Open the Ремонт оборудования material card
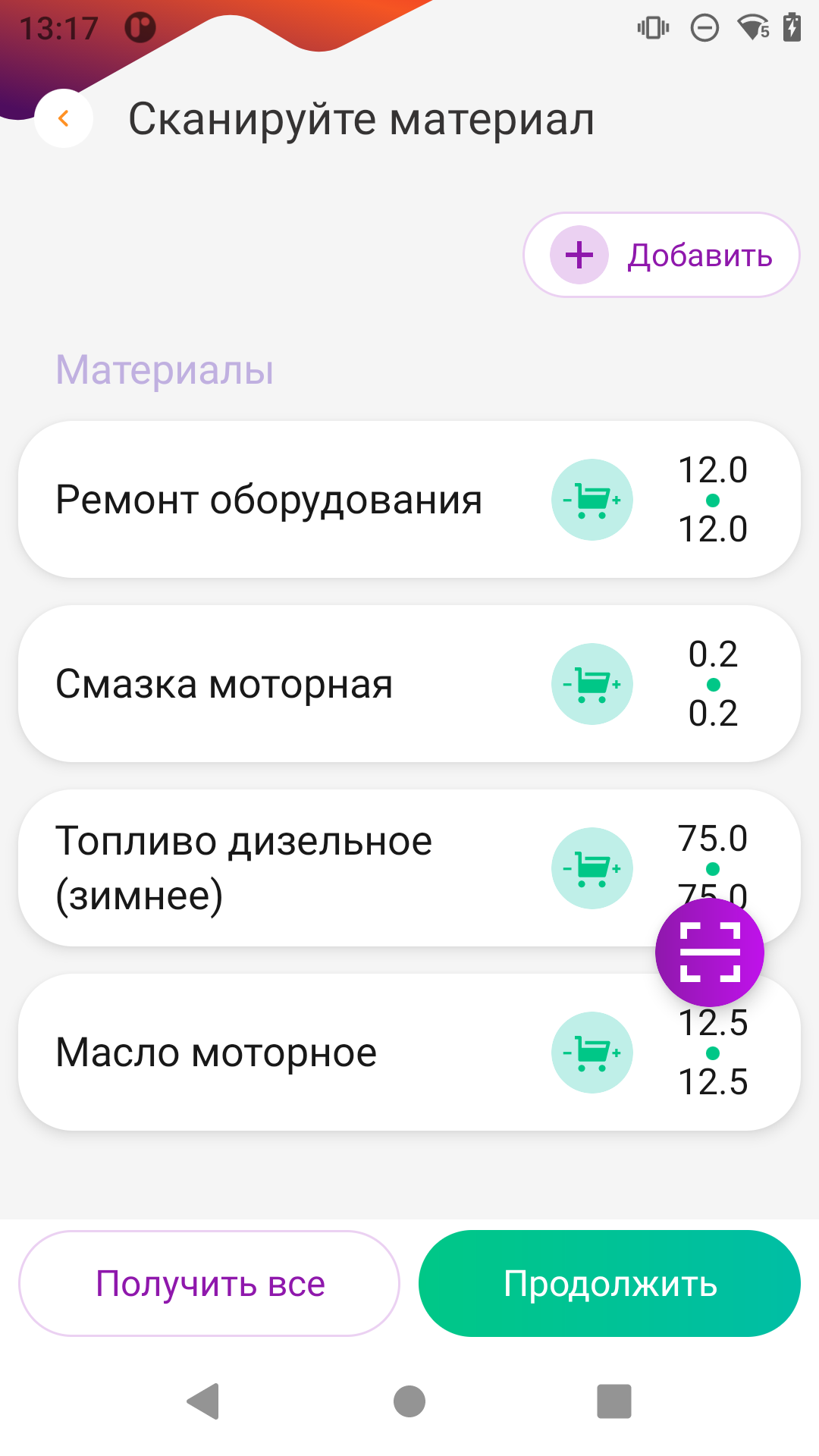 click(409, 500)
